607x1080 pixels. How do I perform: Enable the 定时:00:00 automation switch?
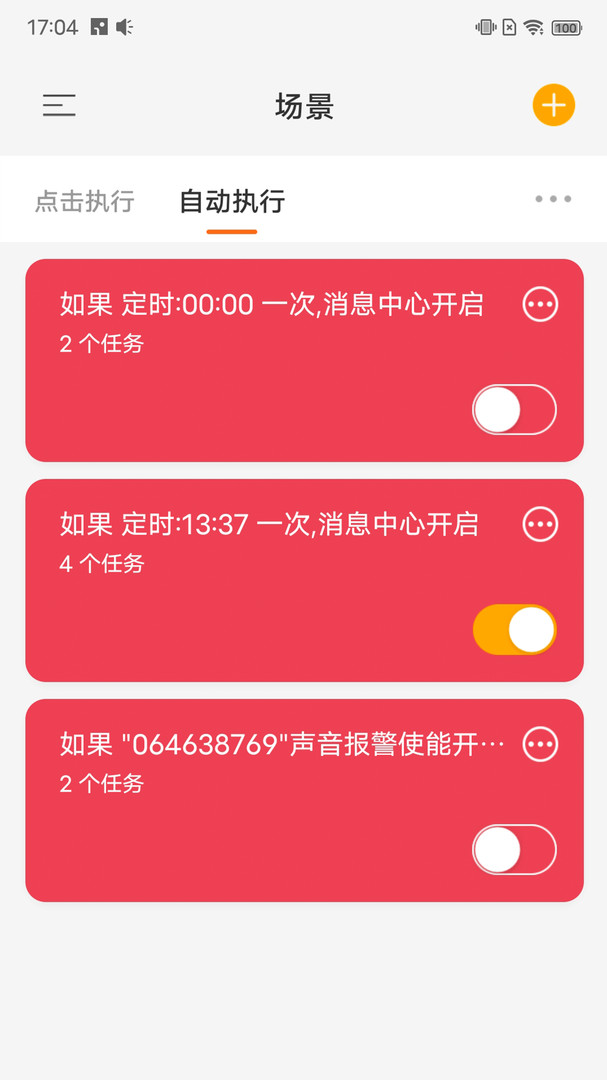(514, 409)
